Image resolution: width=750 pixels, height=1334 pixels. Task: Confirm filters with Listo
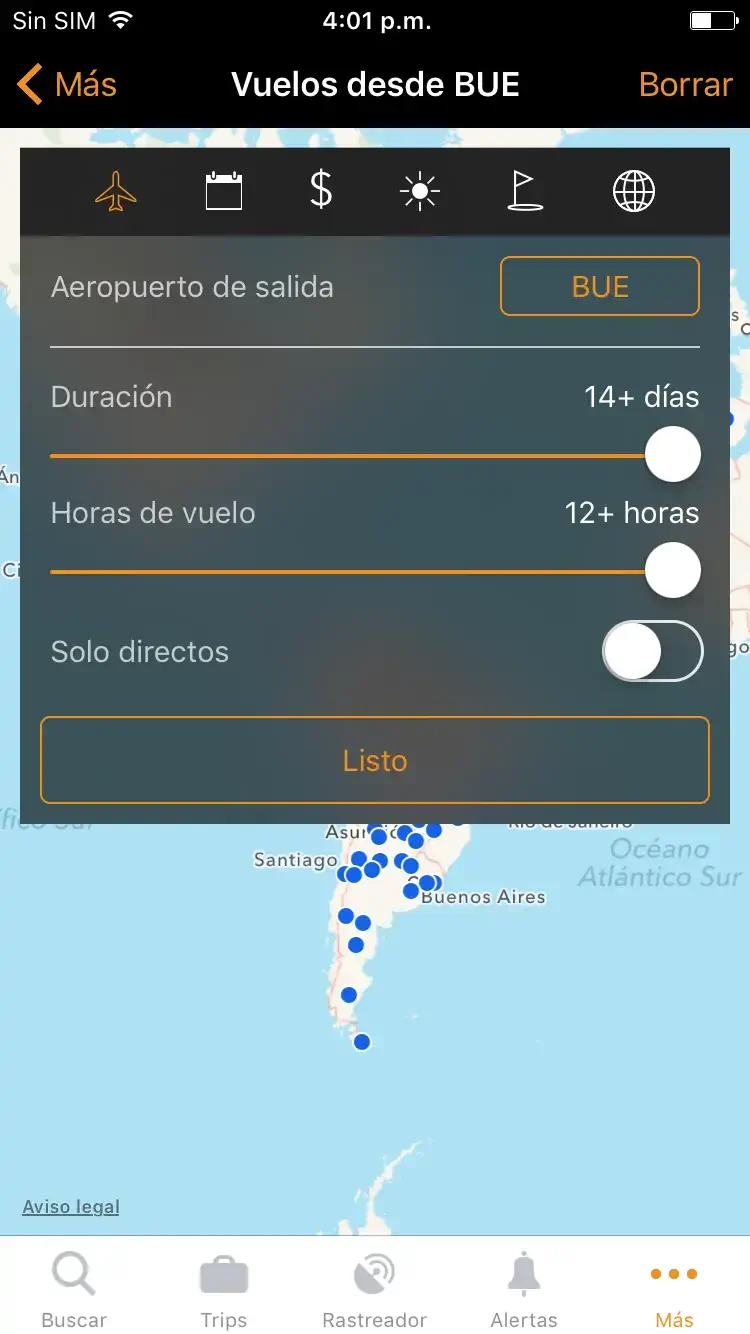375,760
